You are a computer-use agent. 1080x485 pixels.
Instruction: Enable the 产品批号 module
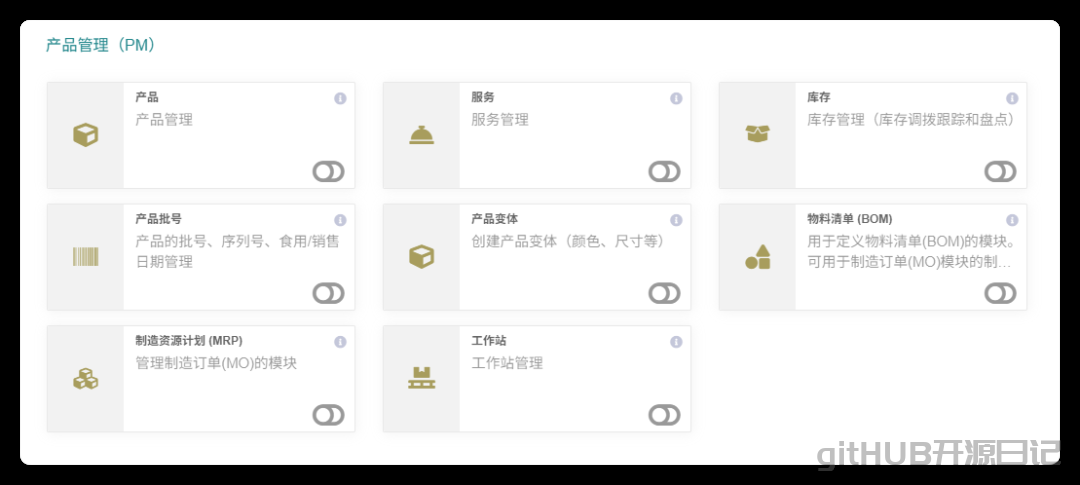(x=328, y=293)
